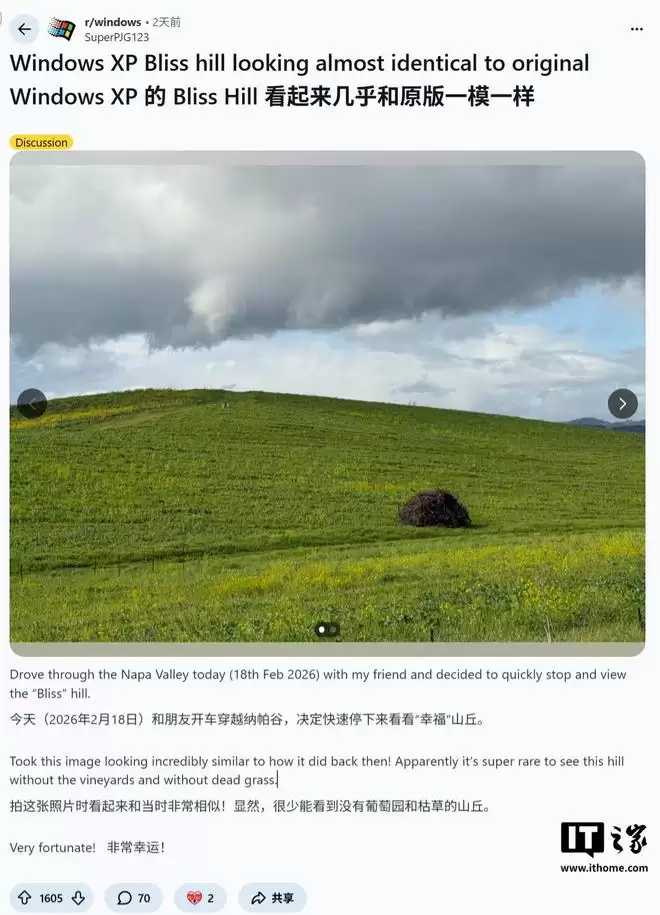660x915 pixels.
Task: Downvote this post
Action: click(x=78, y=898)
